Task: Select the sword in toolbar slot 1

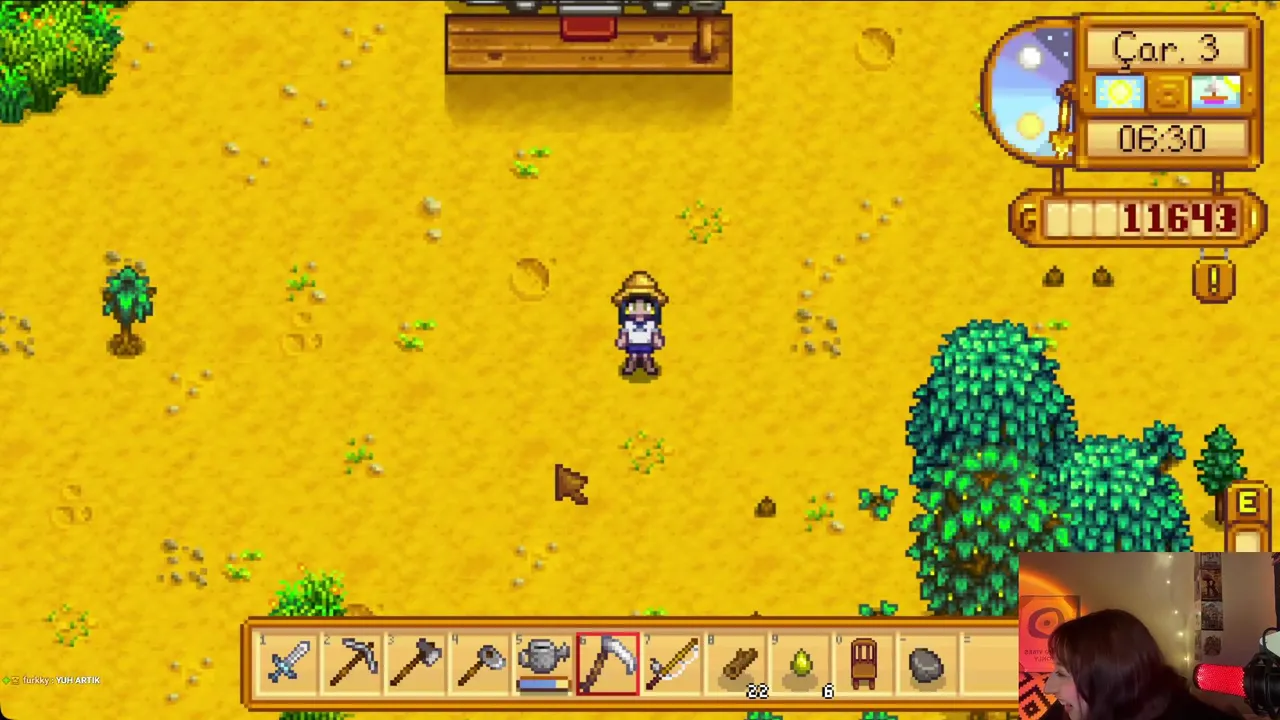Action: [x=288, y=664]
